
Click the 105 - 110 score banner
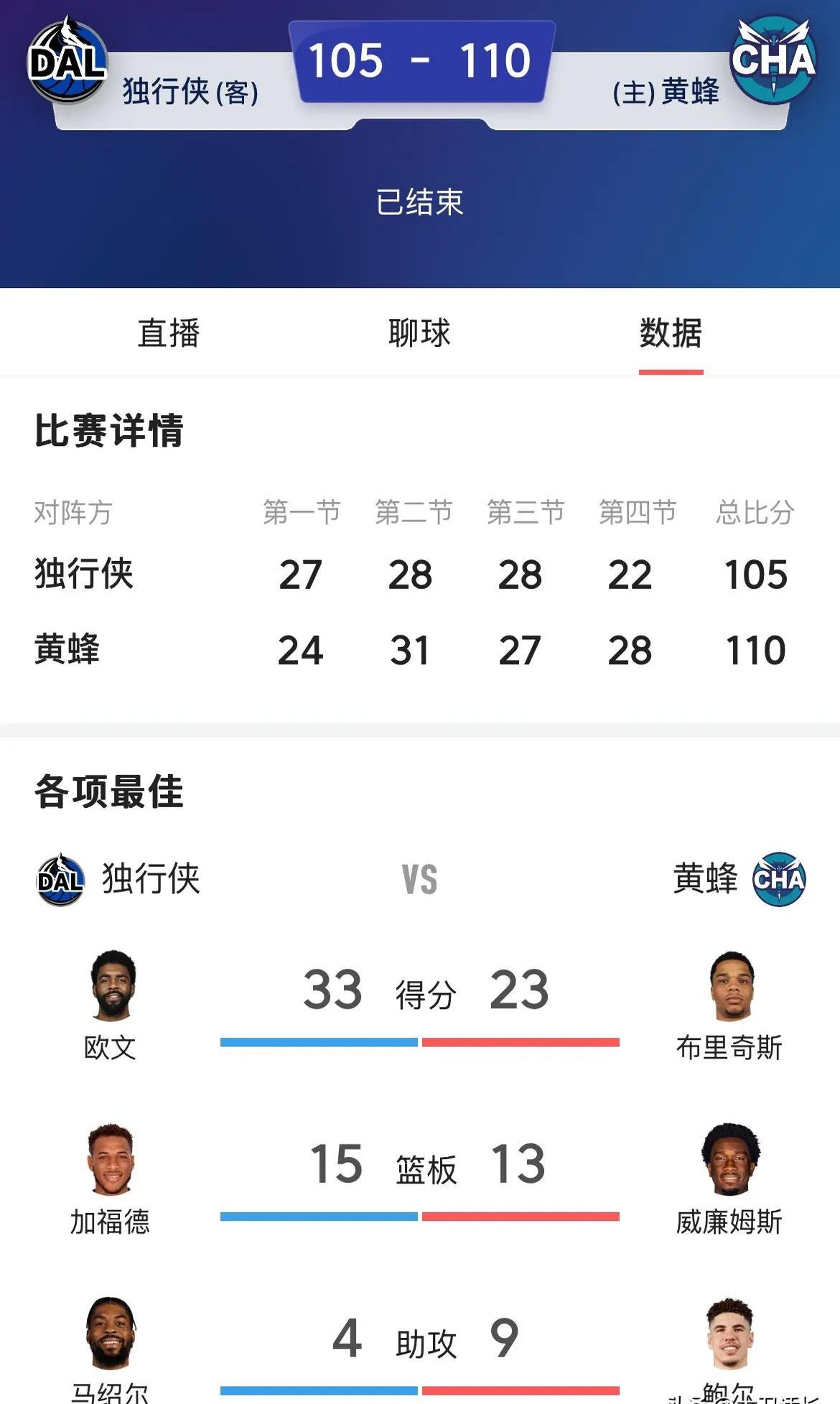tap(420, 61)
